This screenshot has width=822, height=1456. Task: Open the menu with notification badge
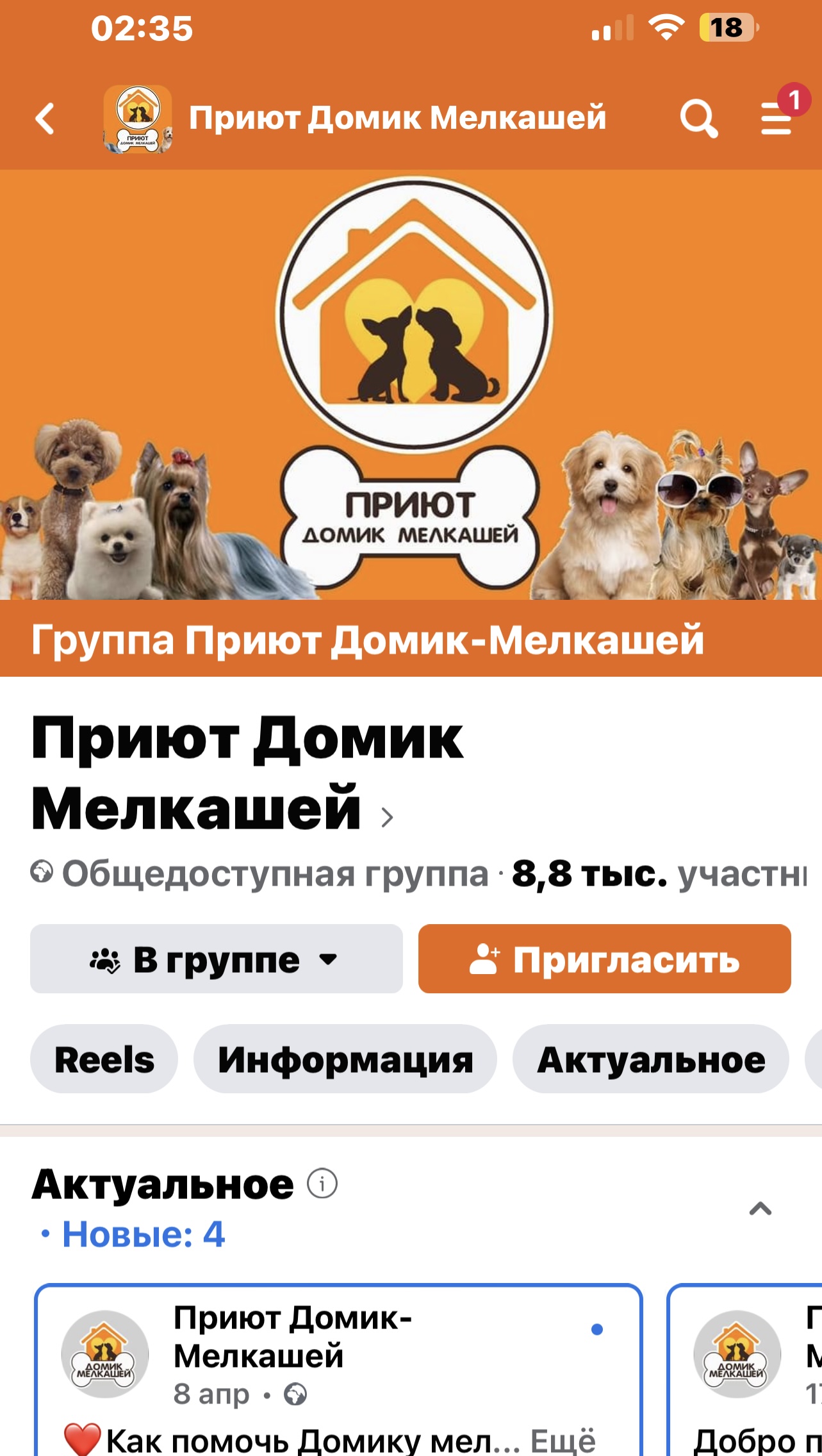[x=777, y=119]
